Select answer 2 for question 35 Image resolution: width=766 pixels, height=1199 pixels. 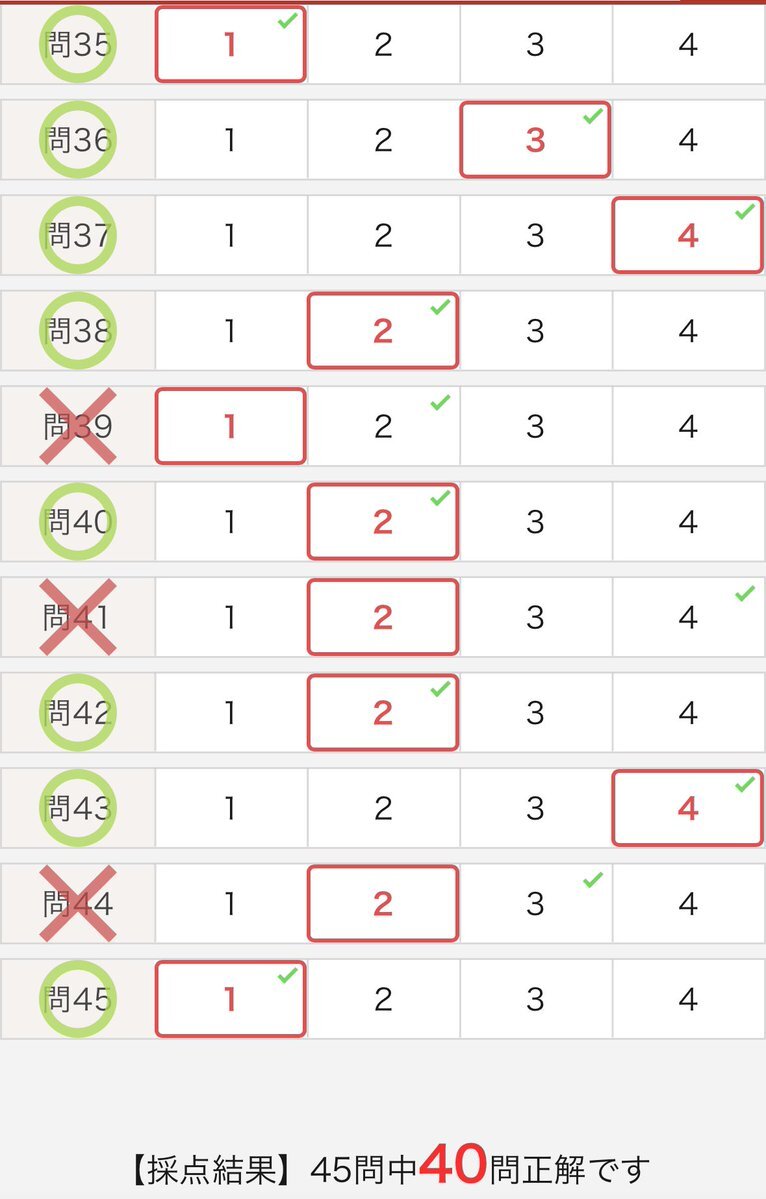tap(383, 44)
